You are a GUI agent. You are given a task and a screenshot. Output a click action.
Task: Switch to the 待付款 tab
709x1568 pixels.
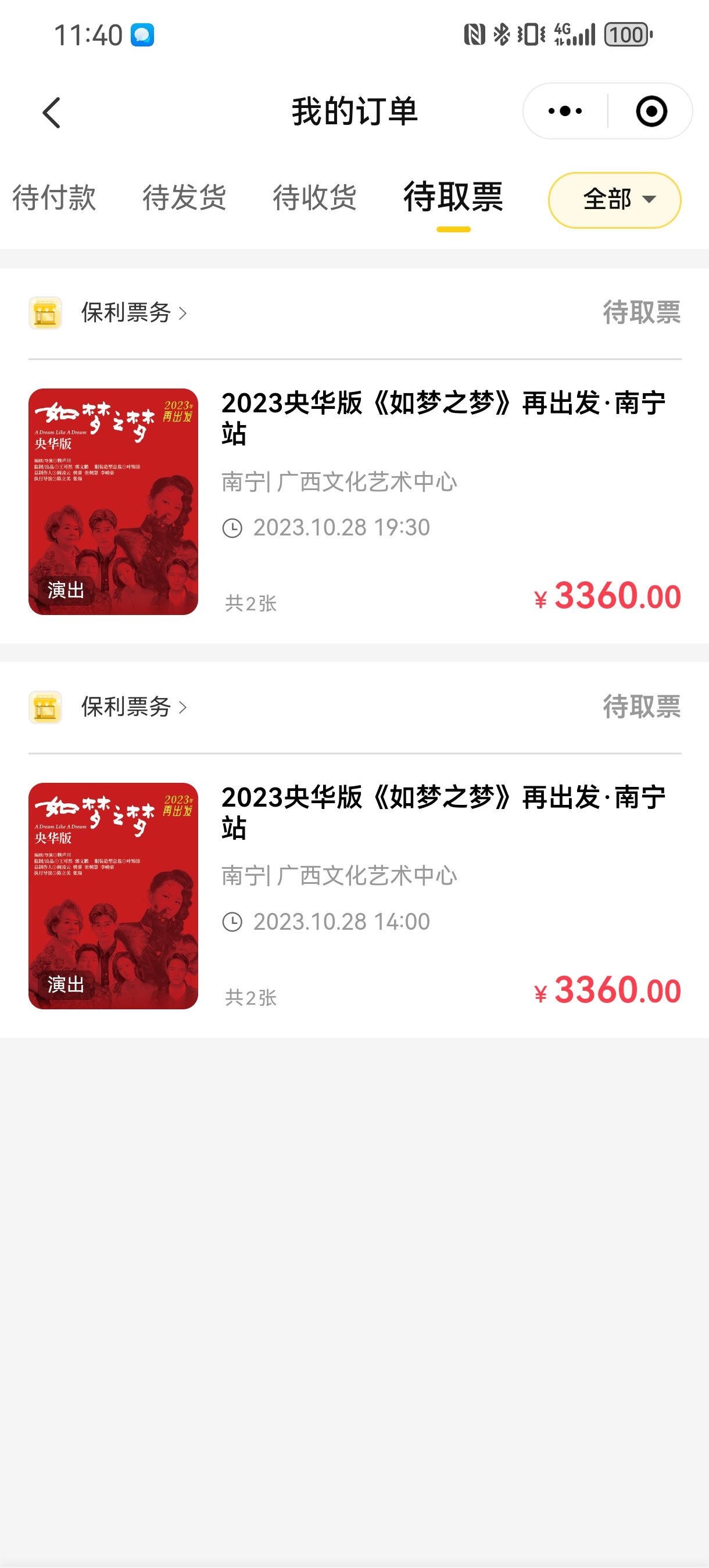[x=54, y=198]
